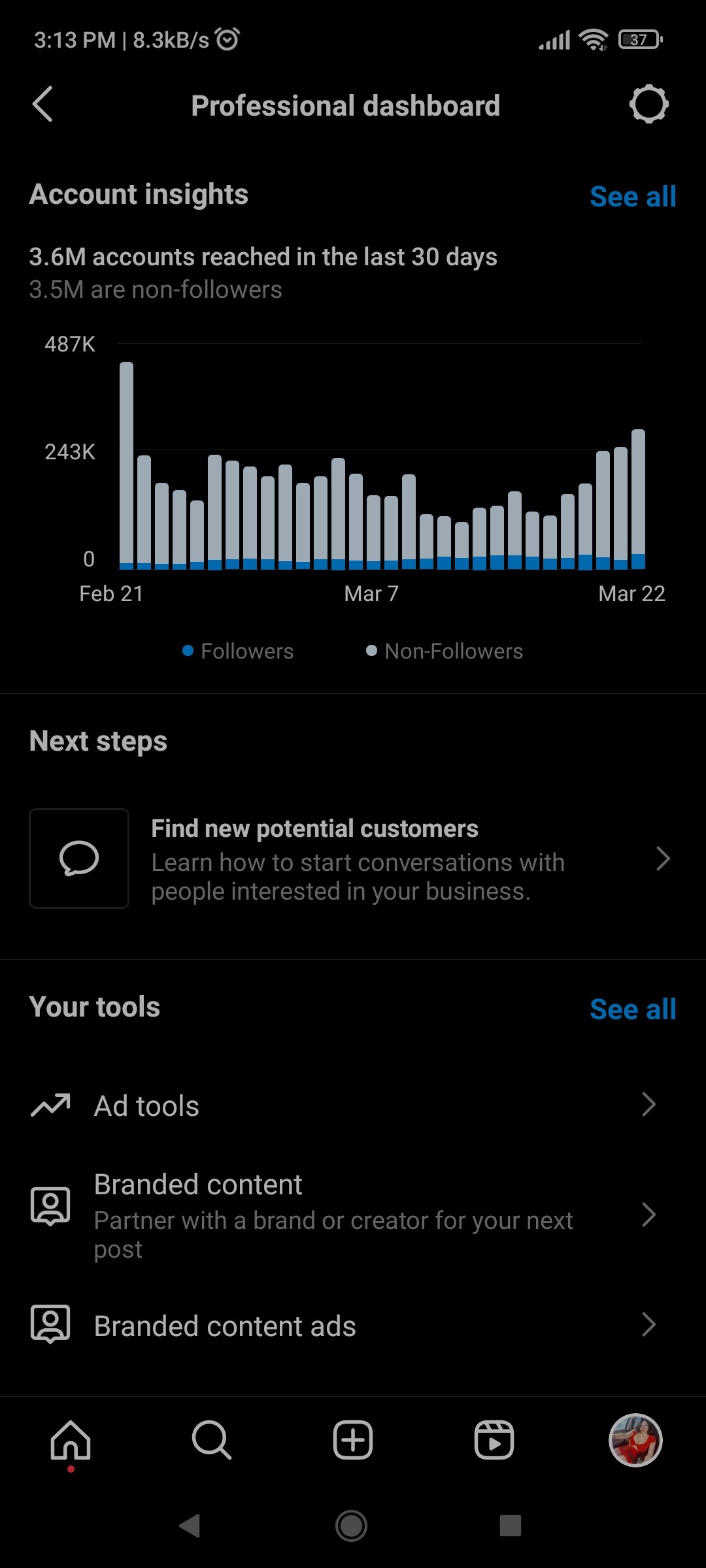Open system recent apps

(x=511, y=1526)
